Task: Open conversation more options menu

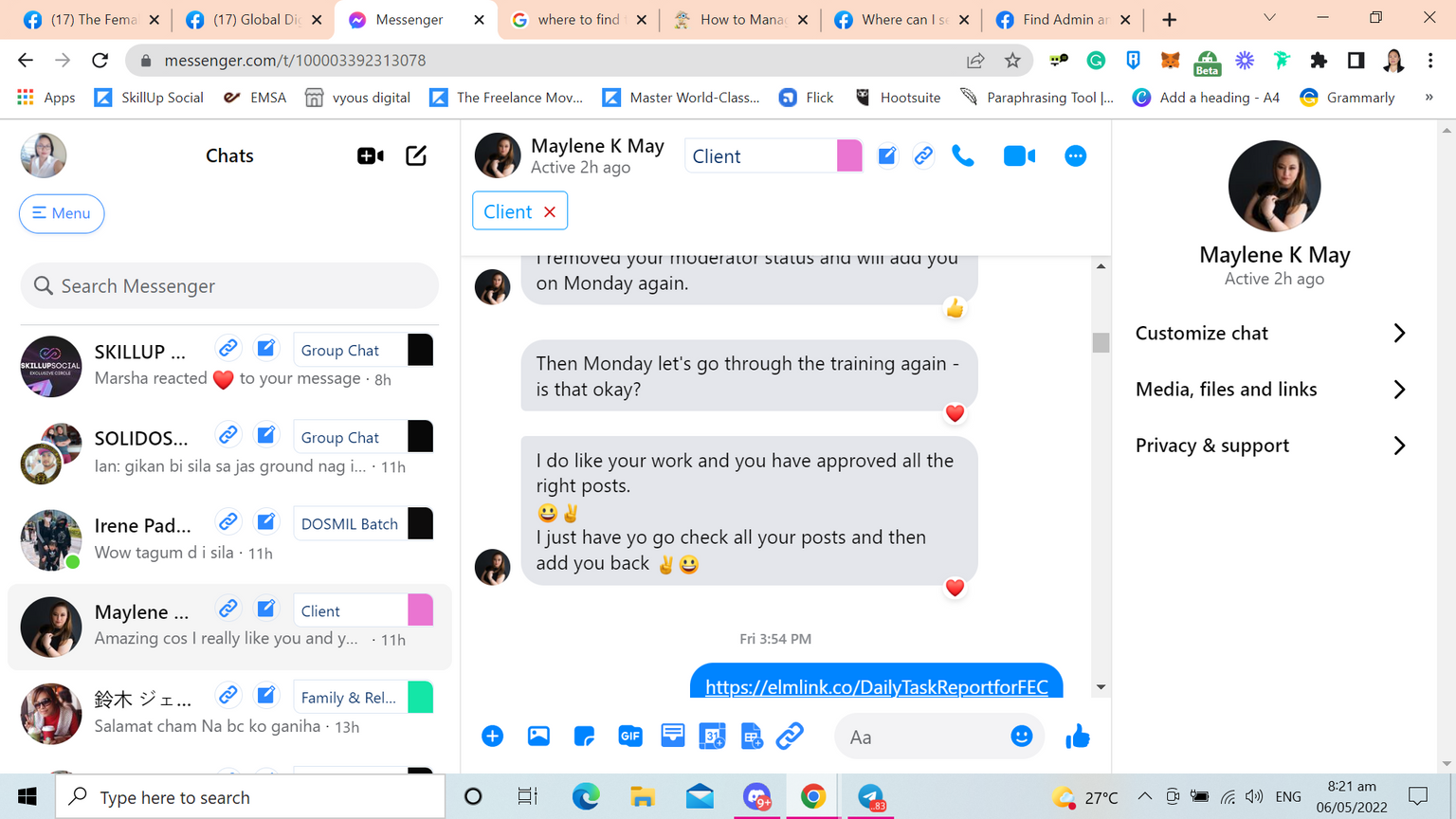Action: click(x=1075, y=156)
